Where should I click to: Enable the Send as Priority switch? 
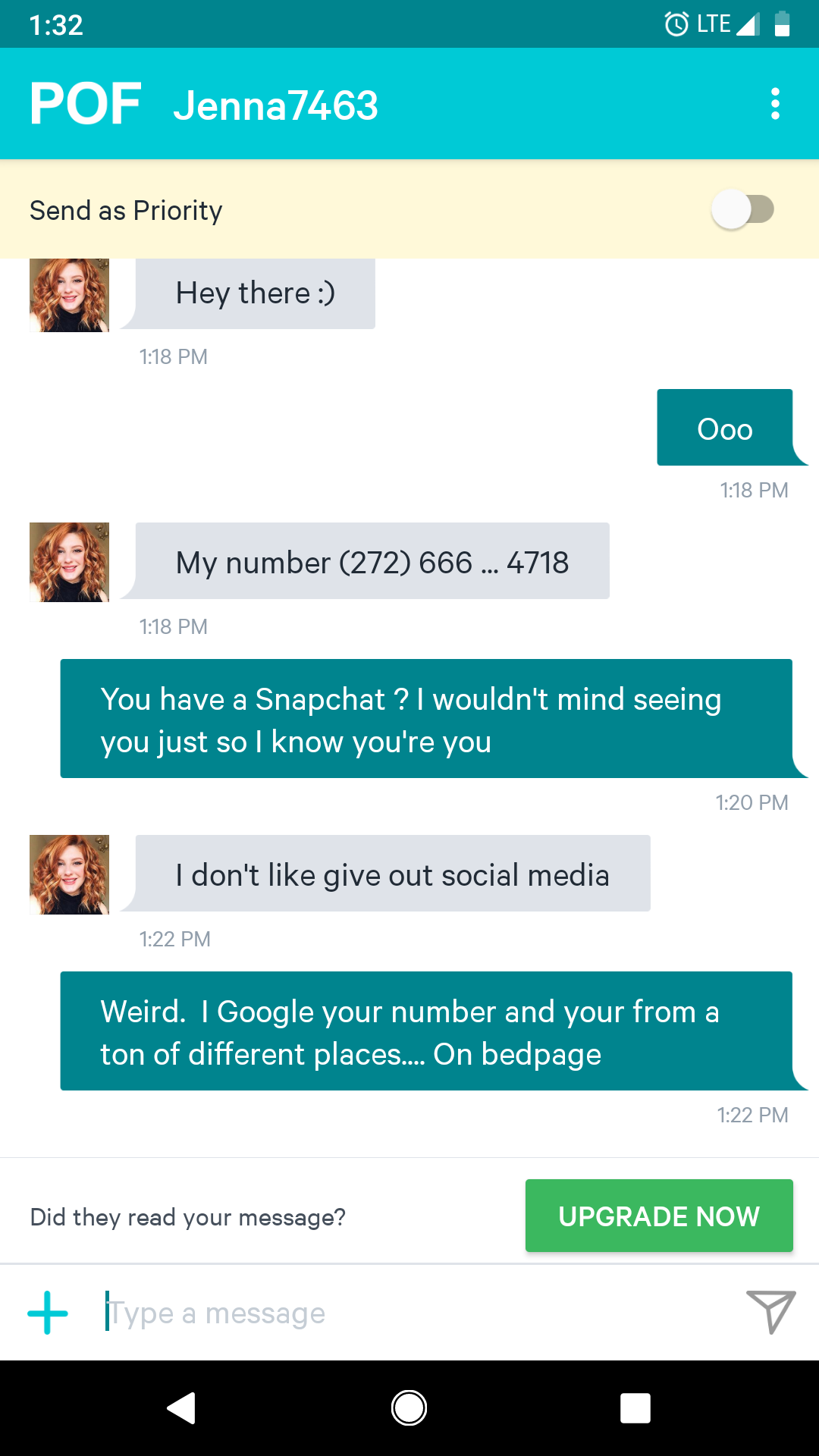click(742, 209)
